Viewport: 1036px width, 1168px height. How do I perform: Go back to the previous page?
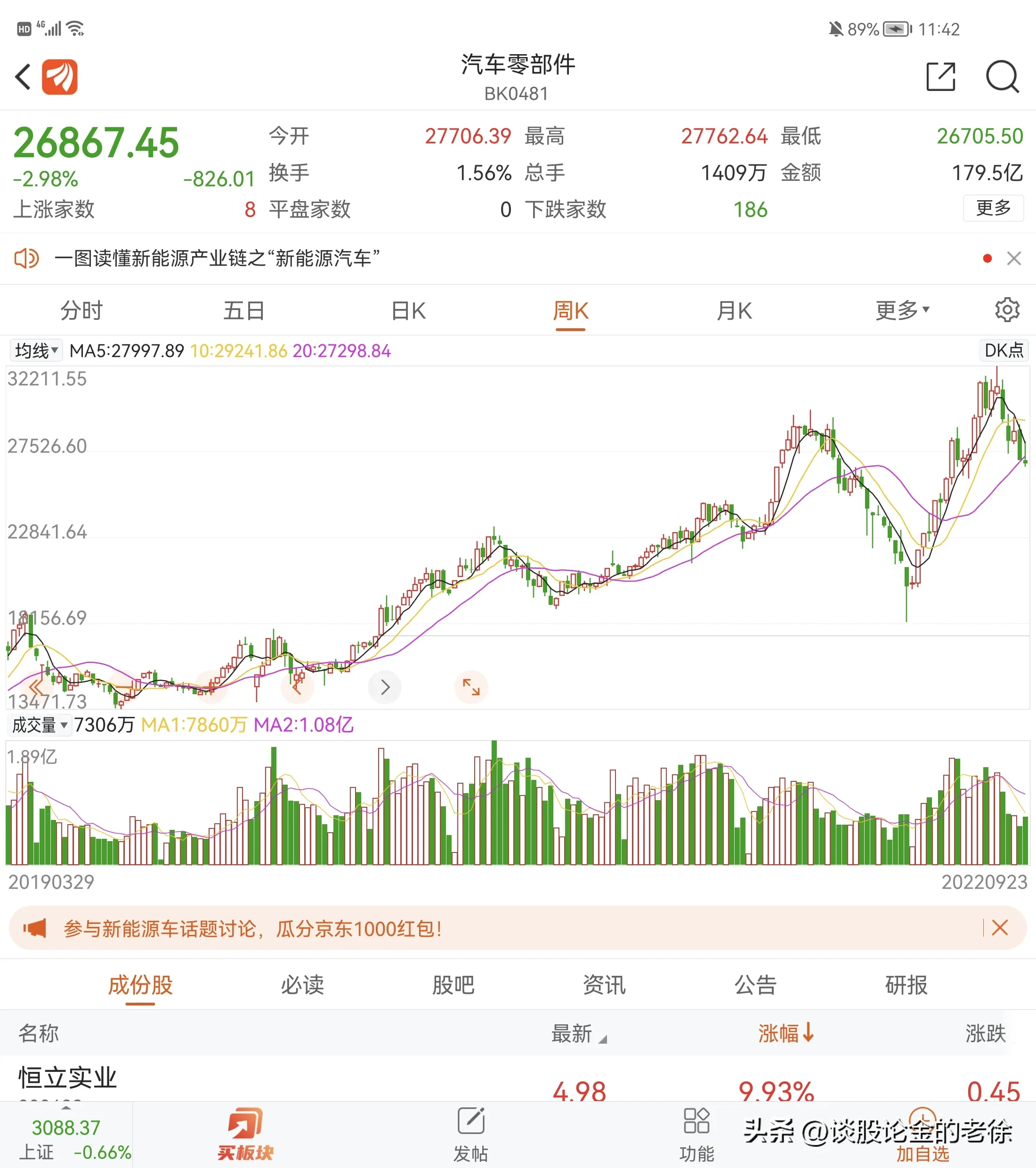23,77
